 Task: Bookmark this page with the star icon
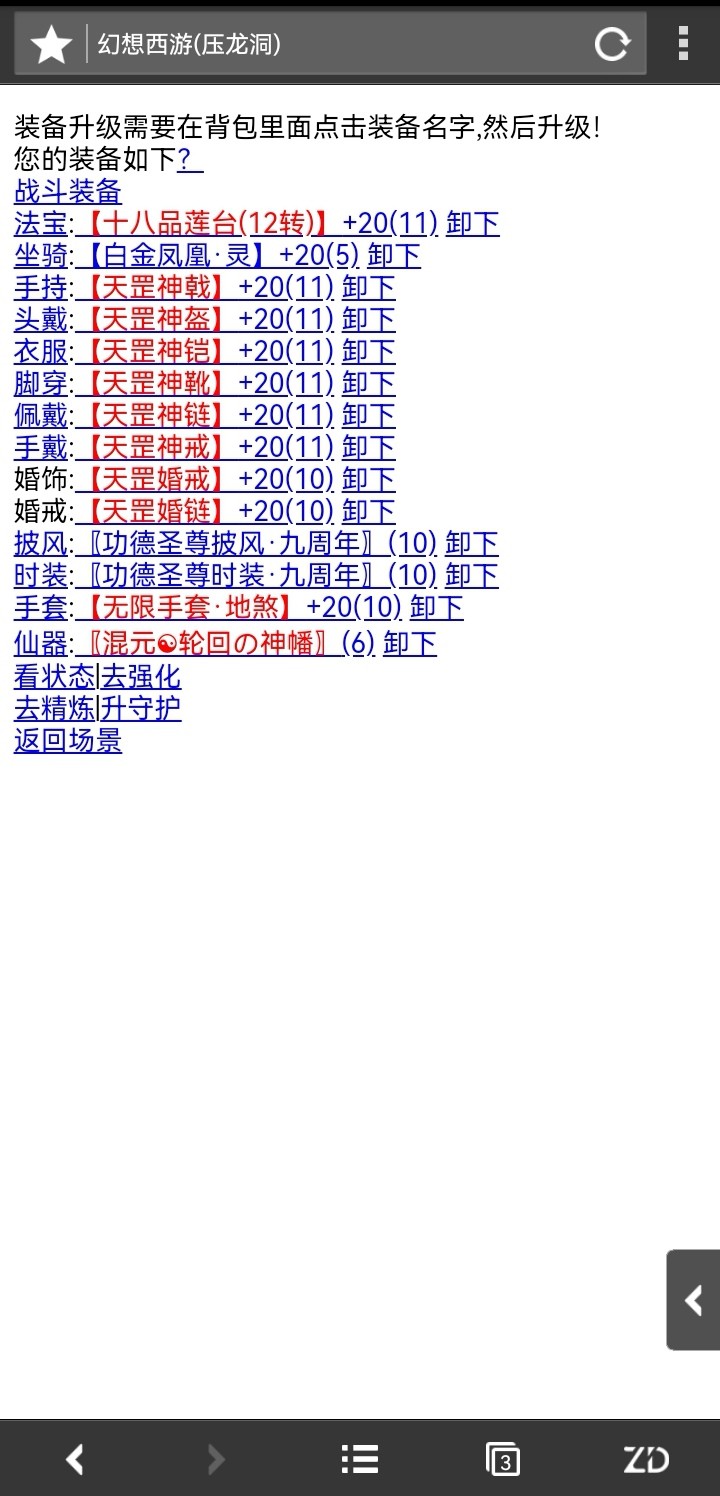[51, 44]
